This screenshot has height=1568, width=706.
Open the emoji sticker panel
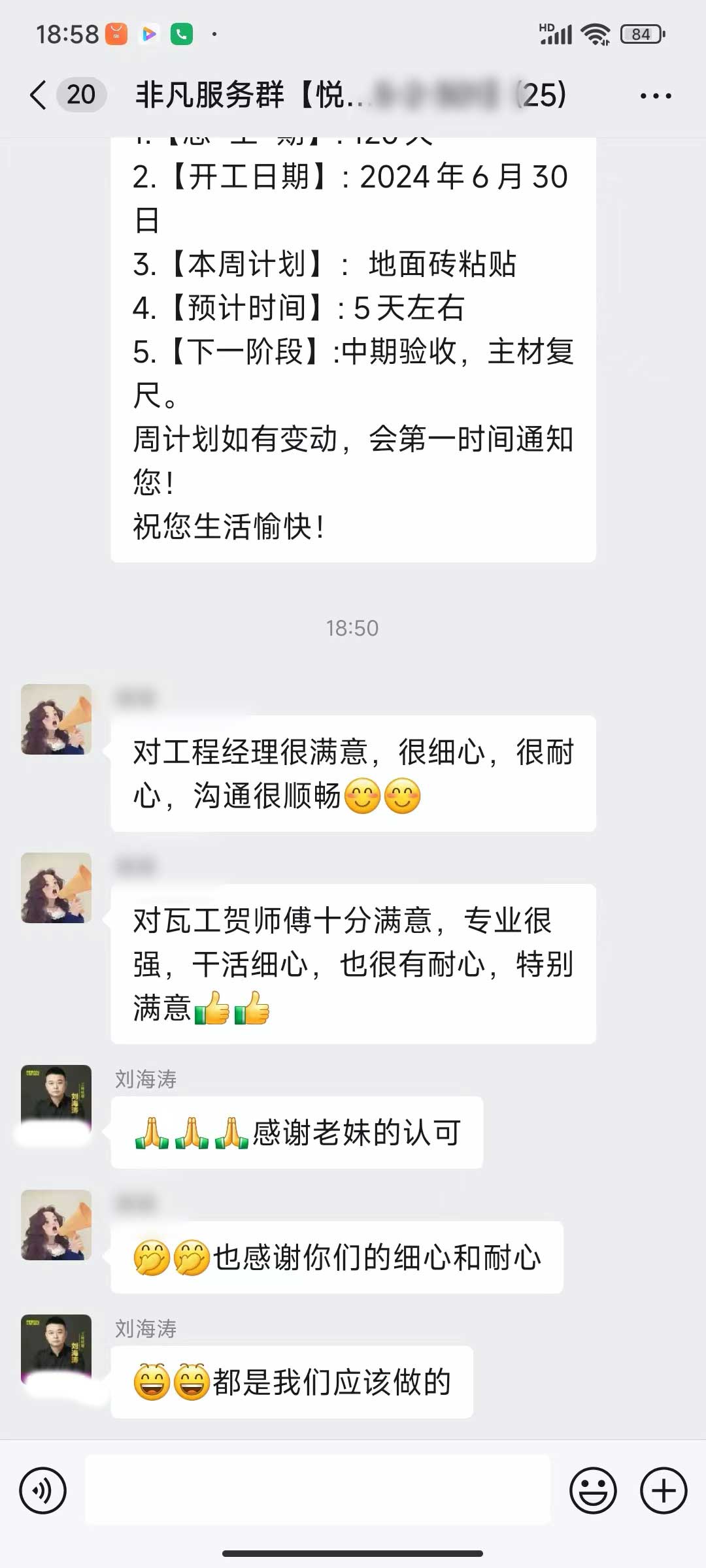click(x=593, y=1490)
